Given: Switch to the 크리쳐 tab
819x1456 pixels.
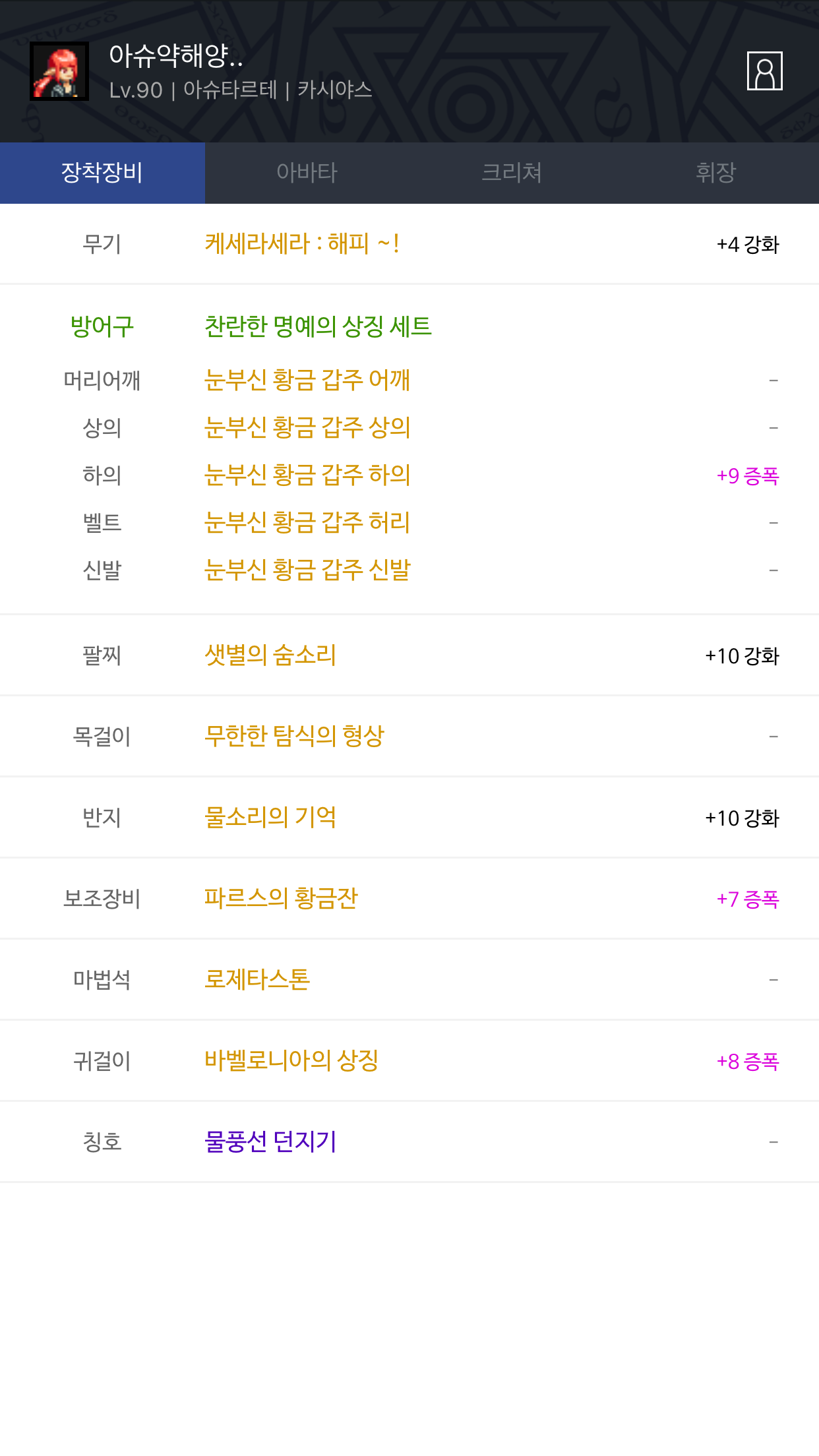Looking at the screenshot, I should (512, 173).
